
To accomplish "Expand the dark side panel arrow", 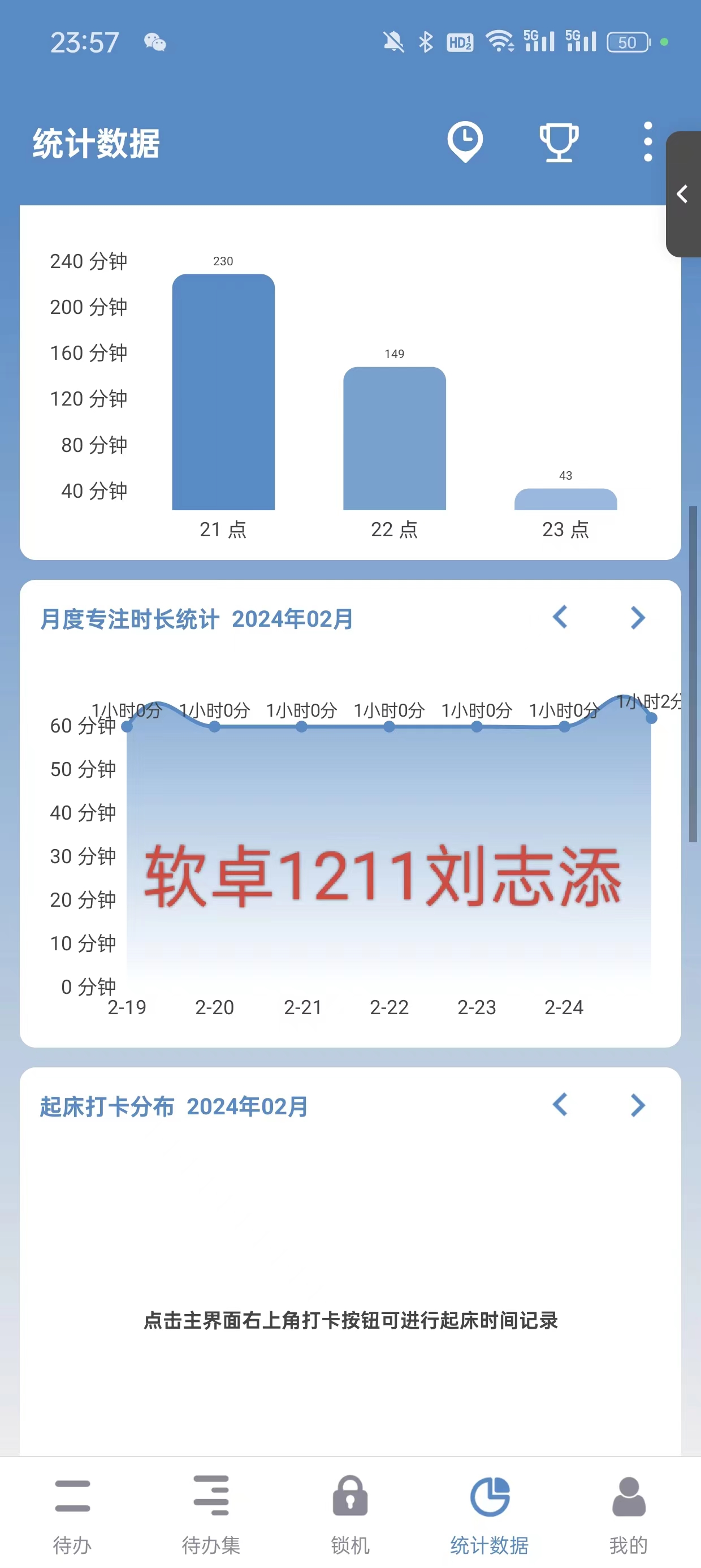I will (683, 194).
